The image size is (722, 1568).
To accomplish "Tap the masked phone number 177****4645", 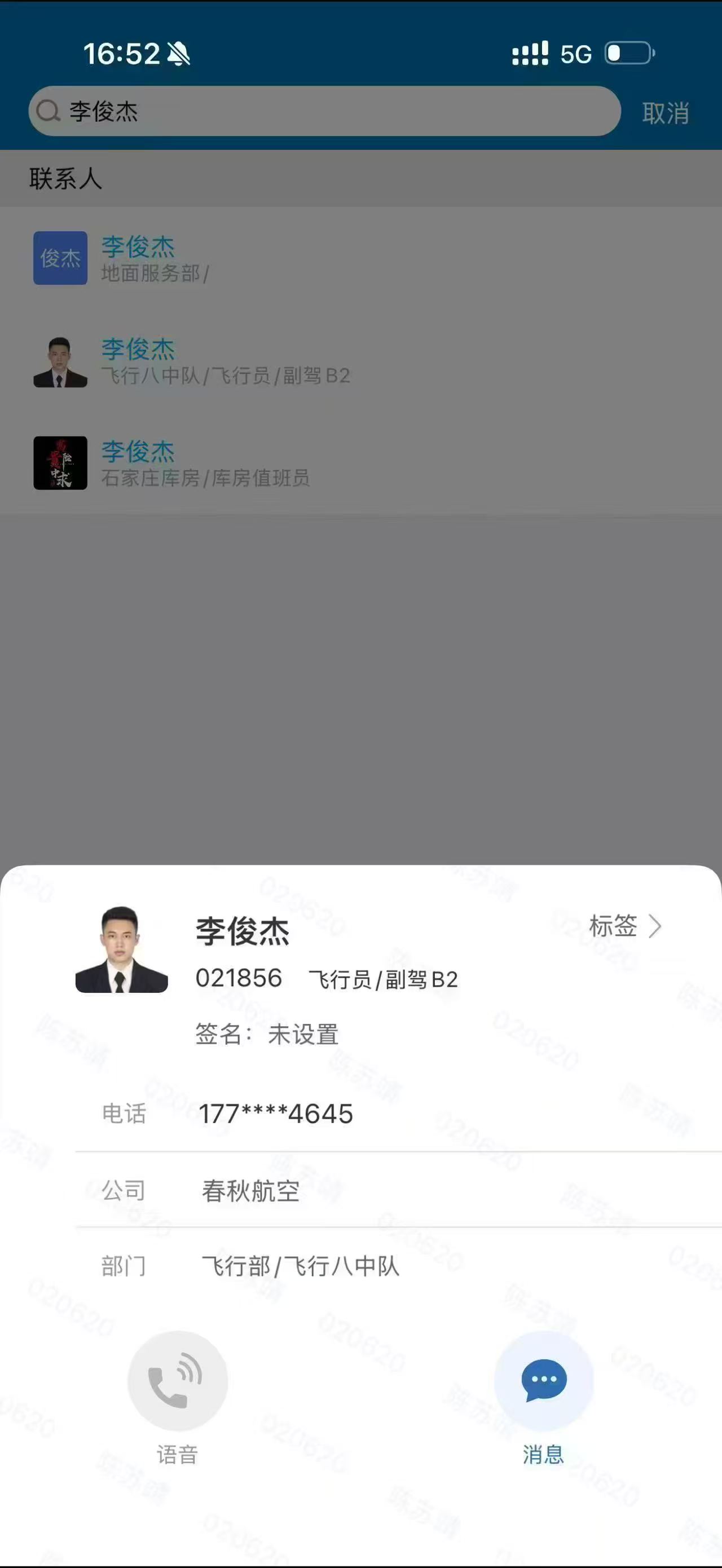I will (x=277, y=1114).
